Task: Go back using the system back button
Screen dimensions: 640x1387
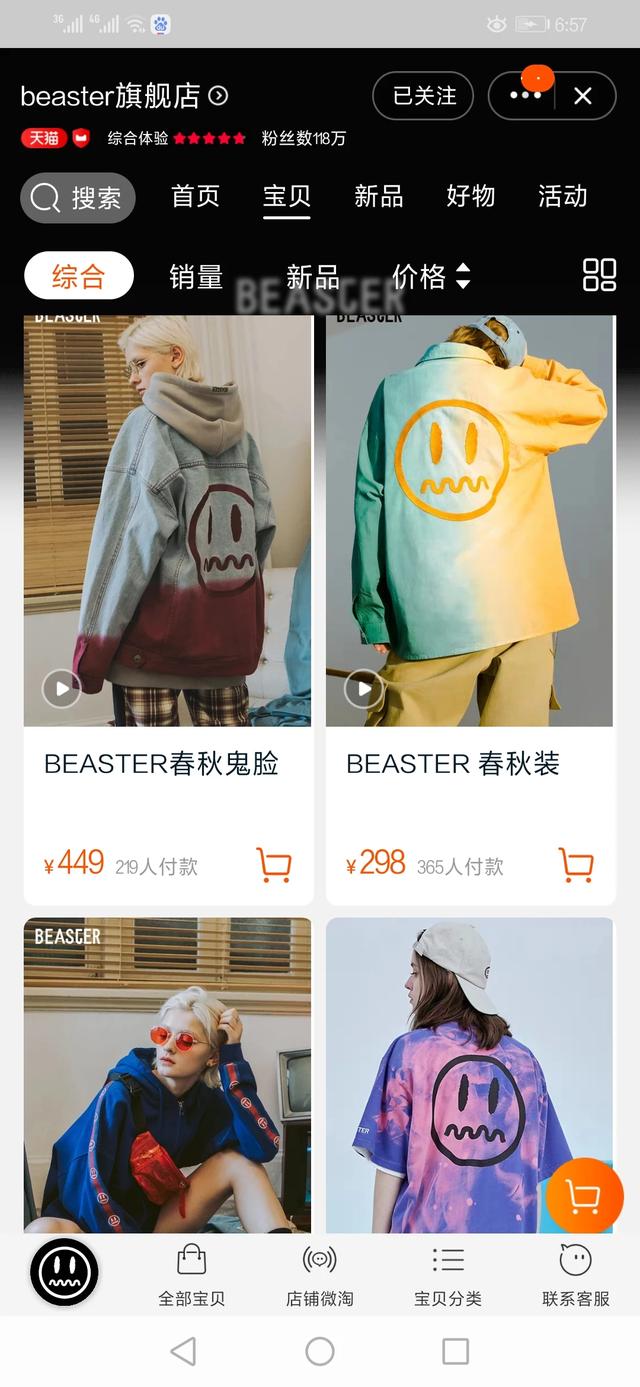Action: point(183,1352)
